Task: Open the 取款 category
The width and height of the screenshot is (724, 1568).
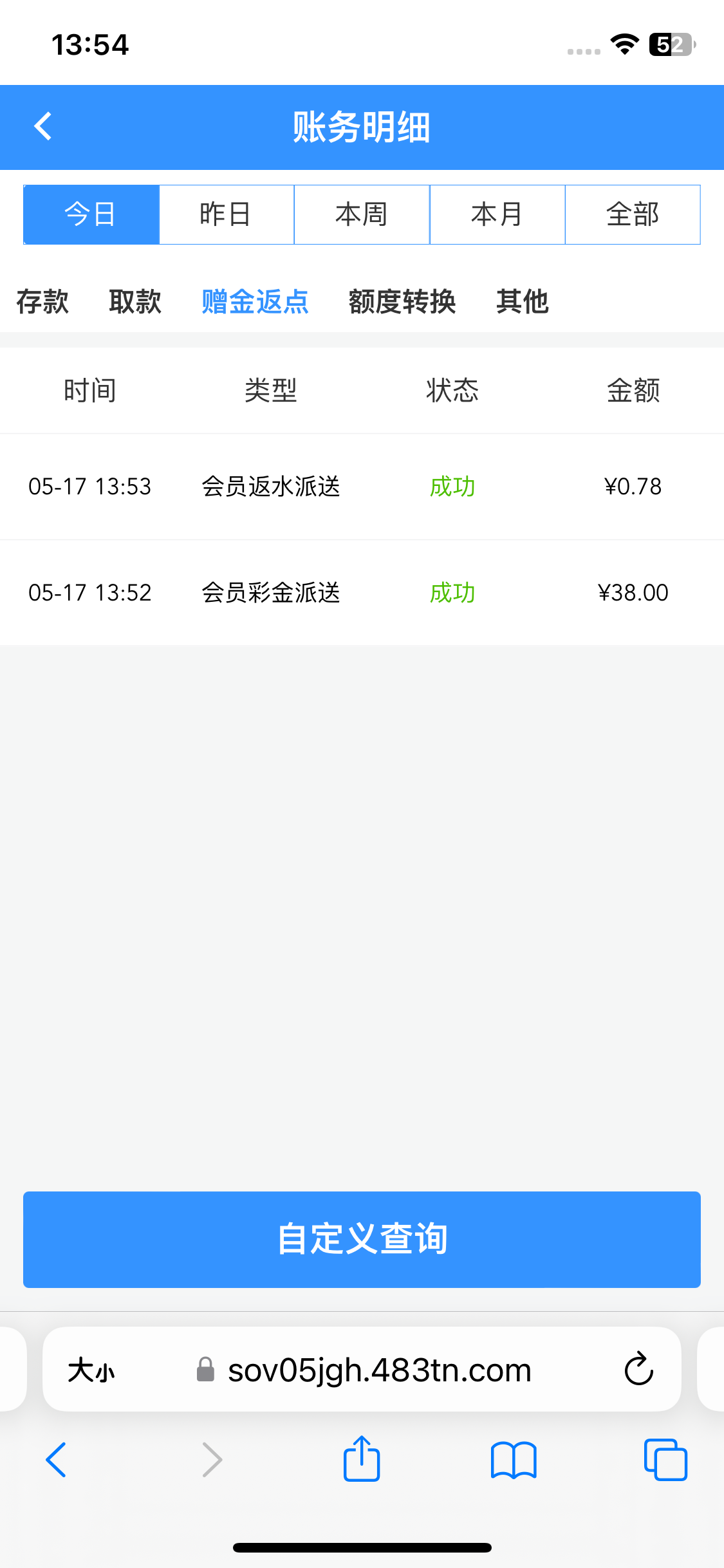Action: point(135,301)
